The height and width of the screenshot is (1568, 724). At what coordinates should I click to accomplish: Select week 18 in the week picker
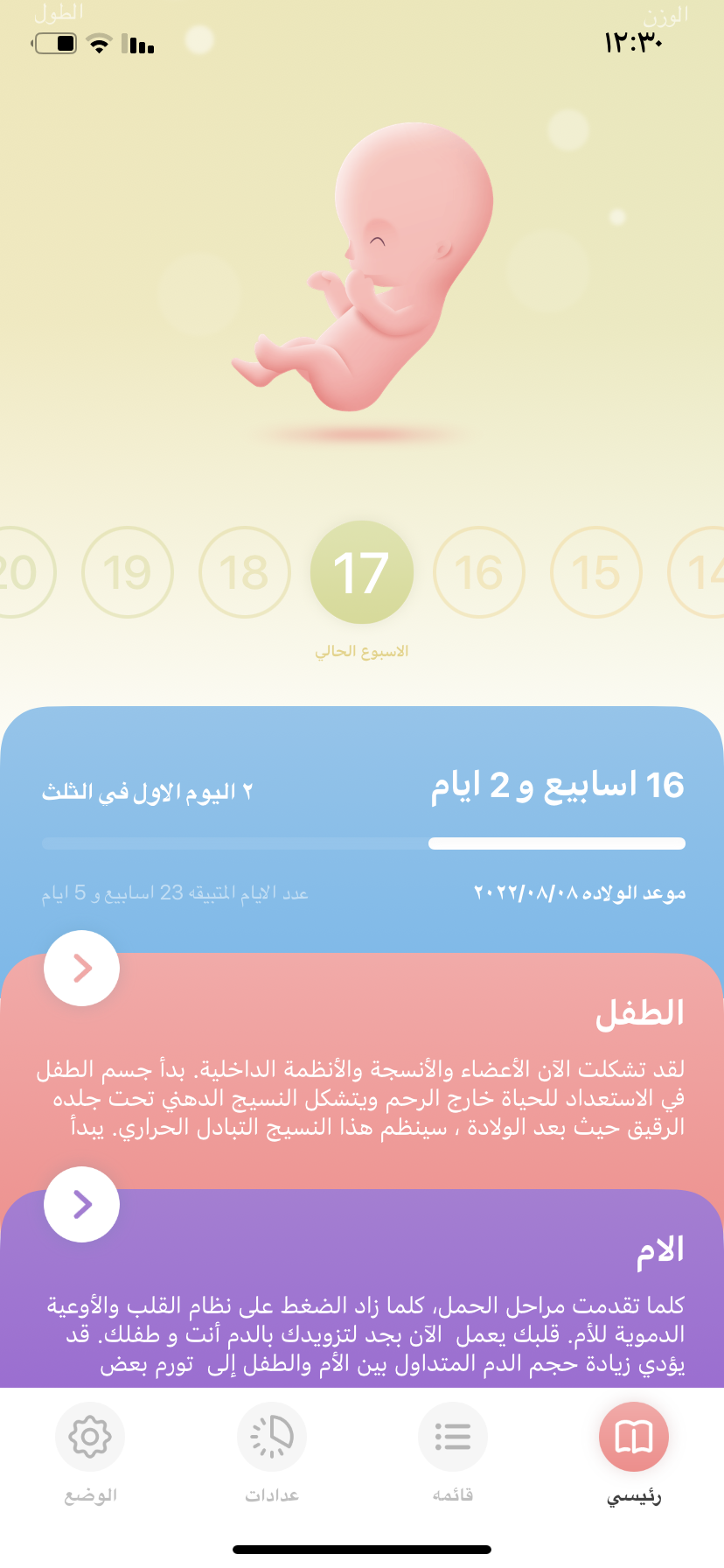(x=245, y=573)
